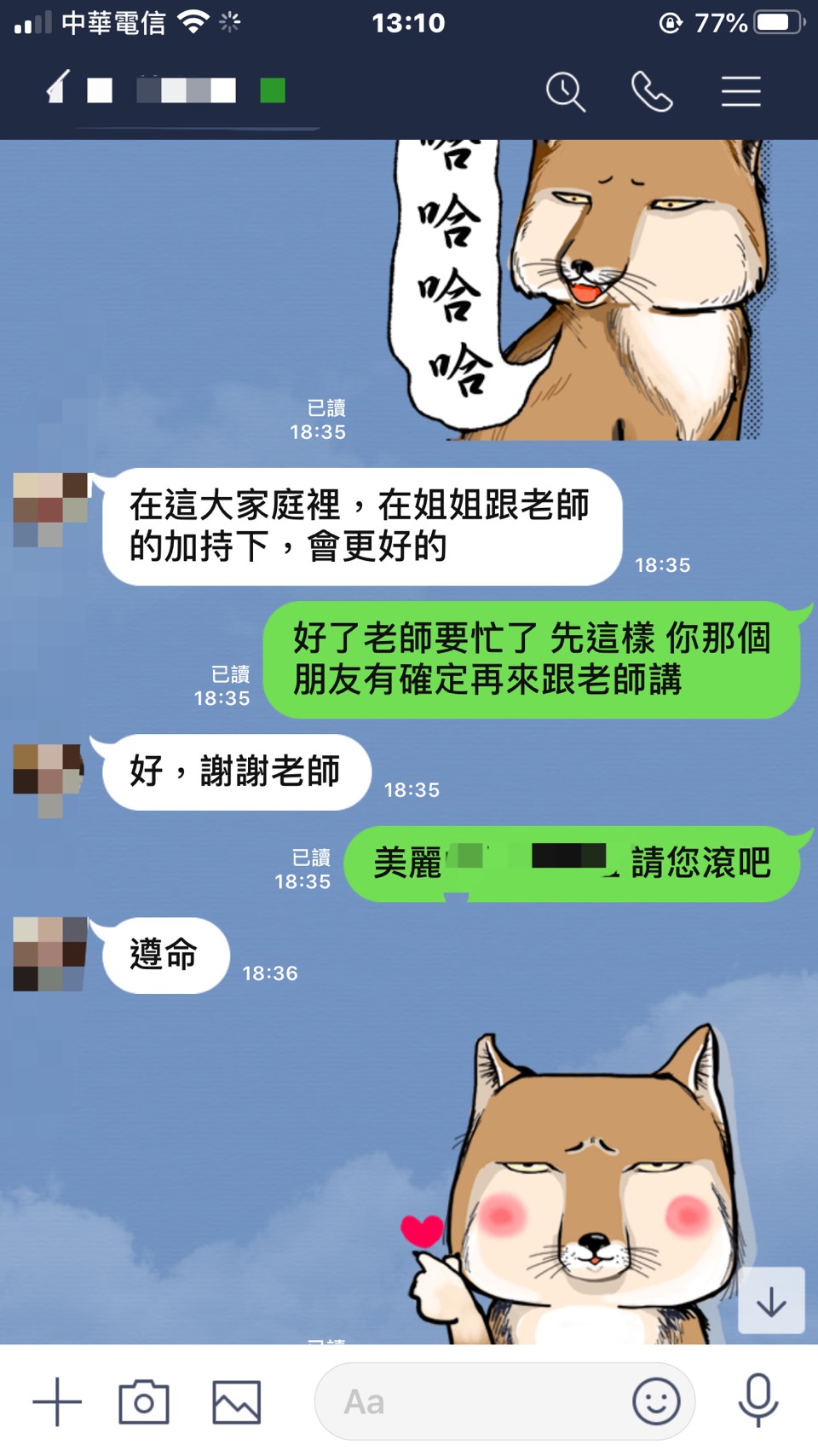
Task: Open the chat menu
Action: [x=740, y=91]
